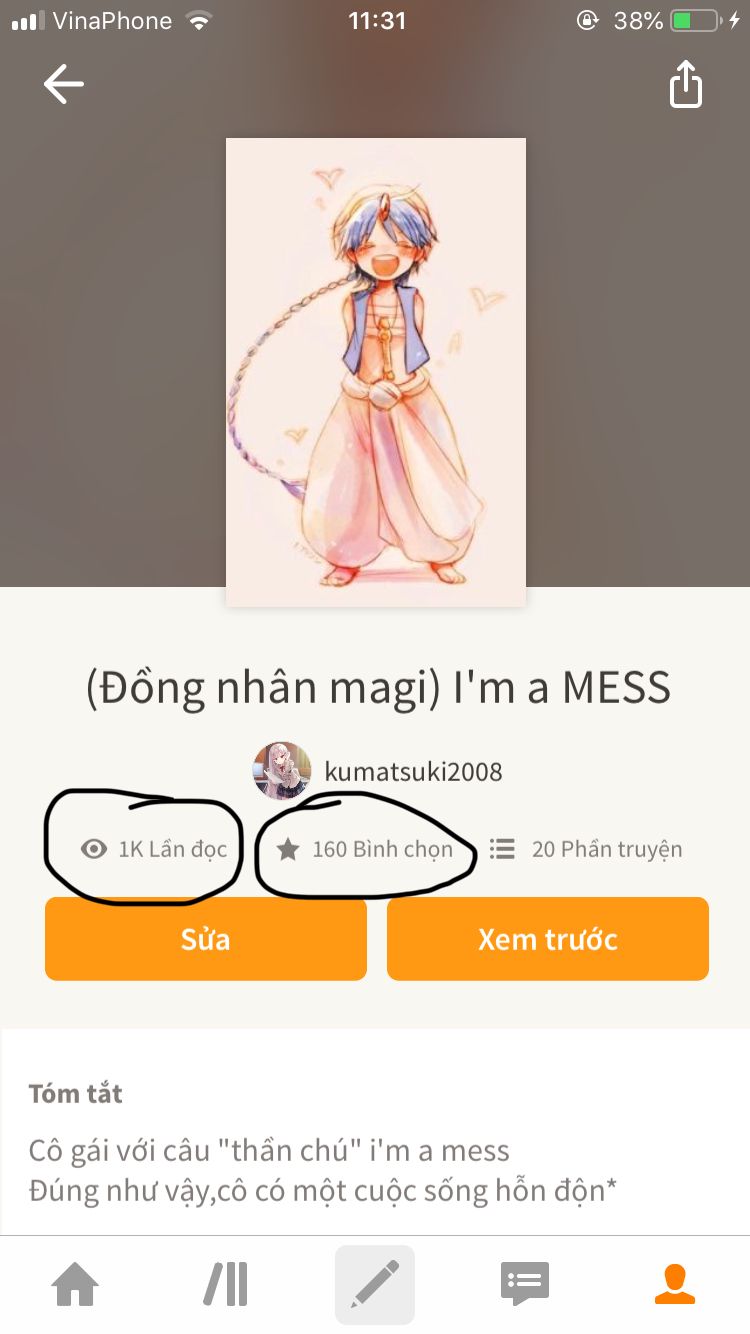
Task: Share this story
Action: (685, 84)
